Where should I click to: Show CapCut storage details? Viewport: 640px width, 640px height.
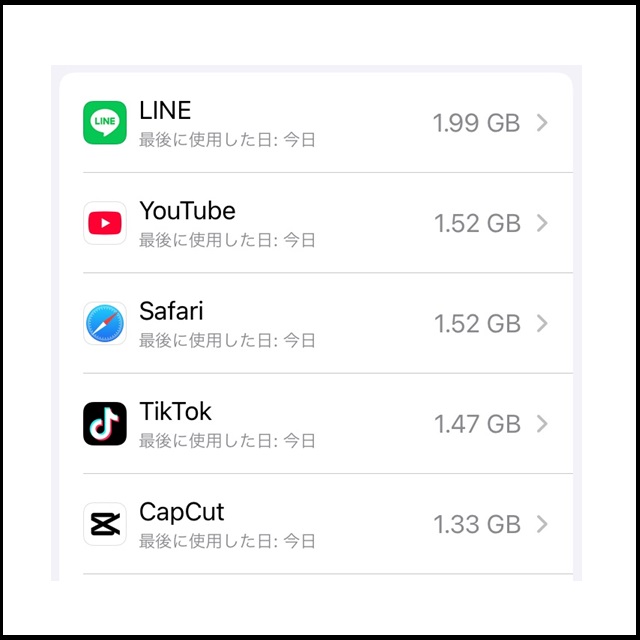(316, 523)
